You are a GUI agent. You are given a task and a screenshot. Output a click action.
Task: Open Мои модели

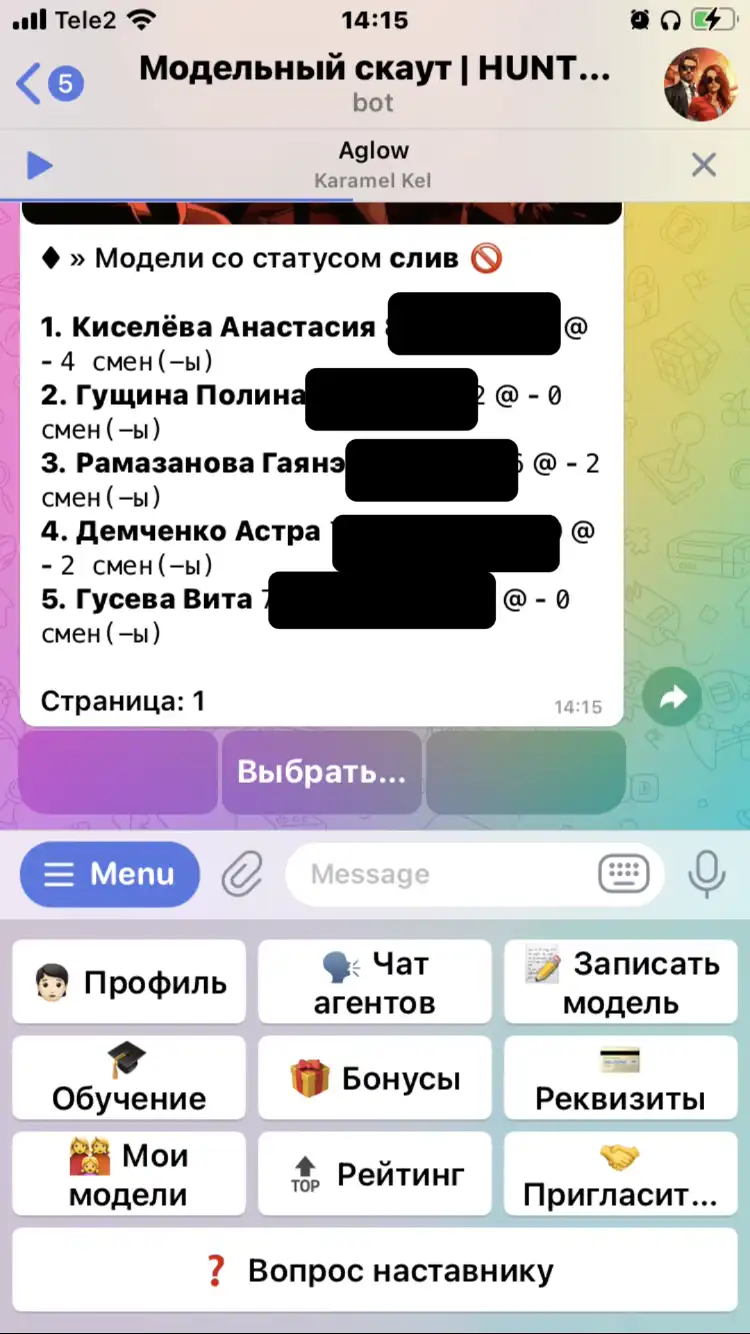coord(129,1174)
